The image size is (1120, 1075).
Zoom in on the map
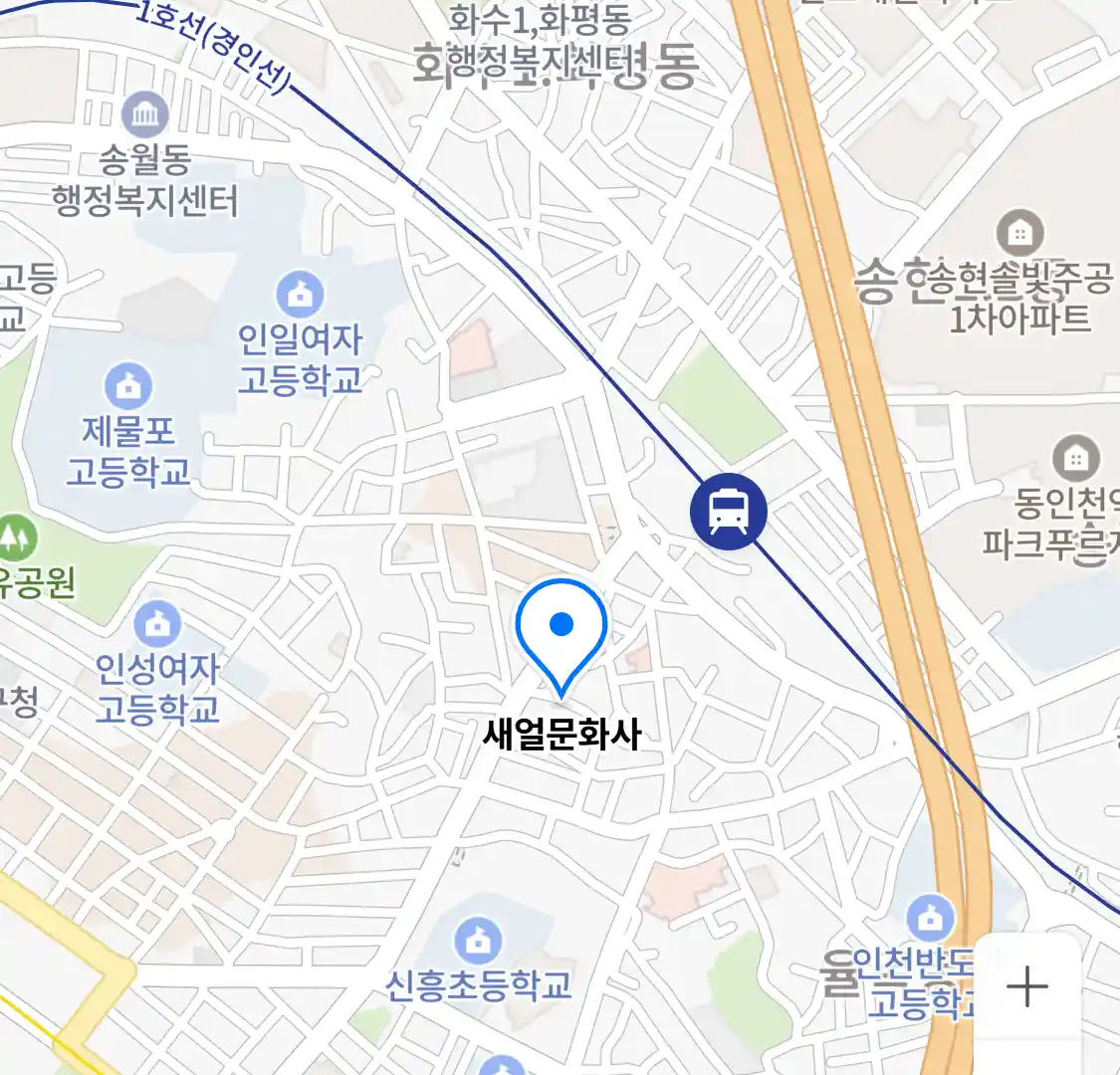pyautogui.click(x=1027, y=986)
